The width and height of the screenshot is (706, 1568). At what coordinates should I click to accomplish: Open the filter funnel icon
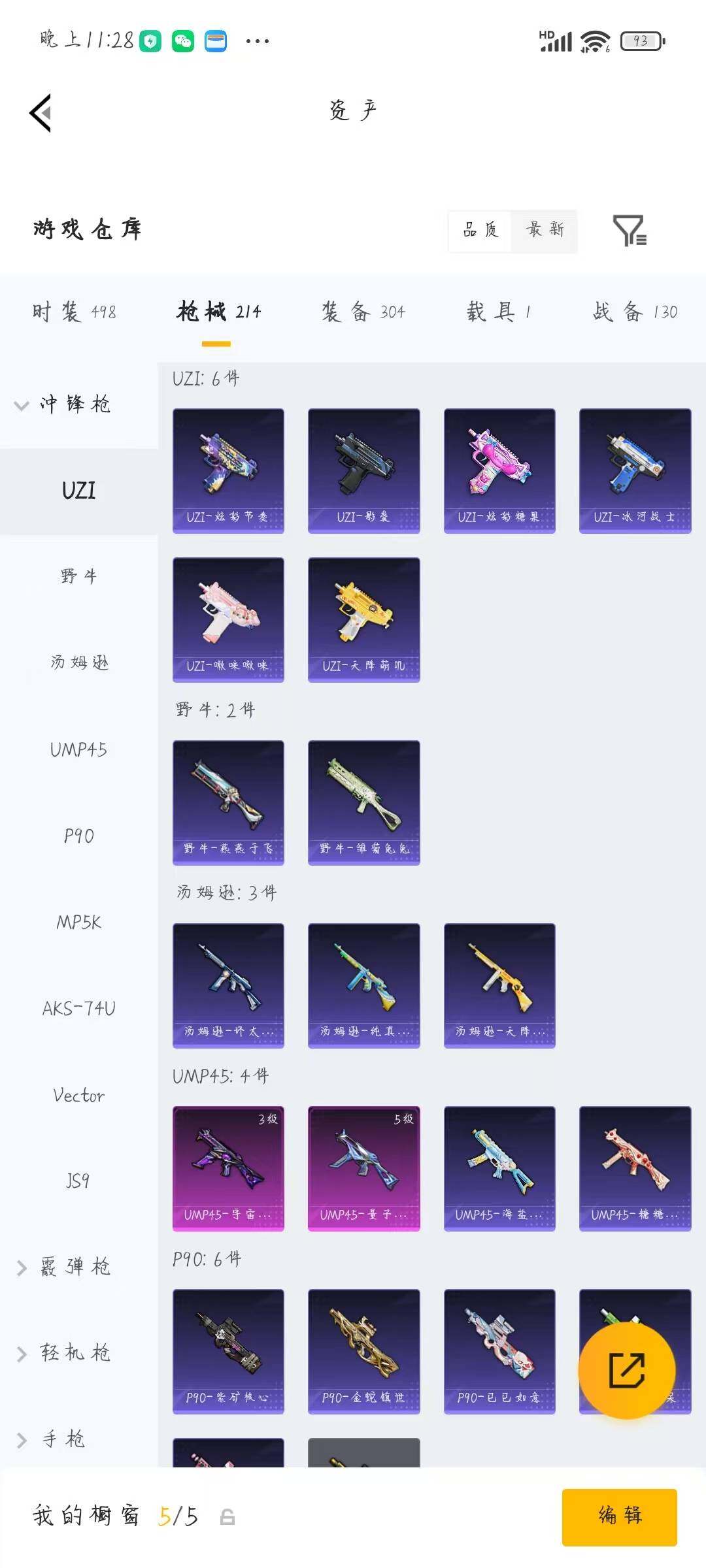[x=630, y=231]
